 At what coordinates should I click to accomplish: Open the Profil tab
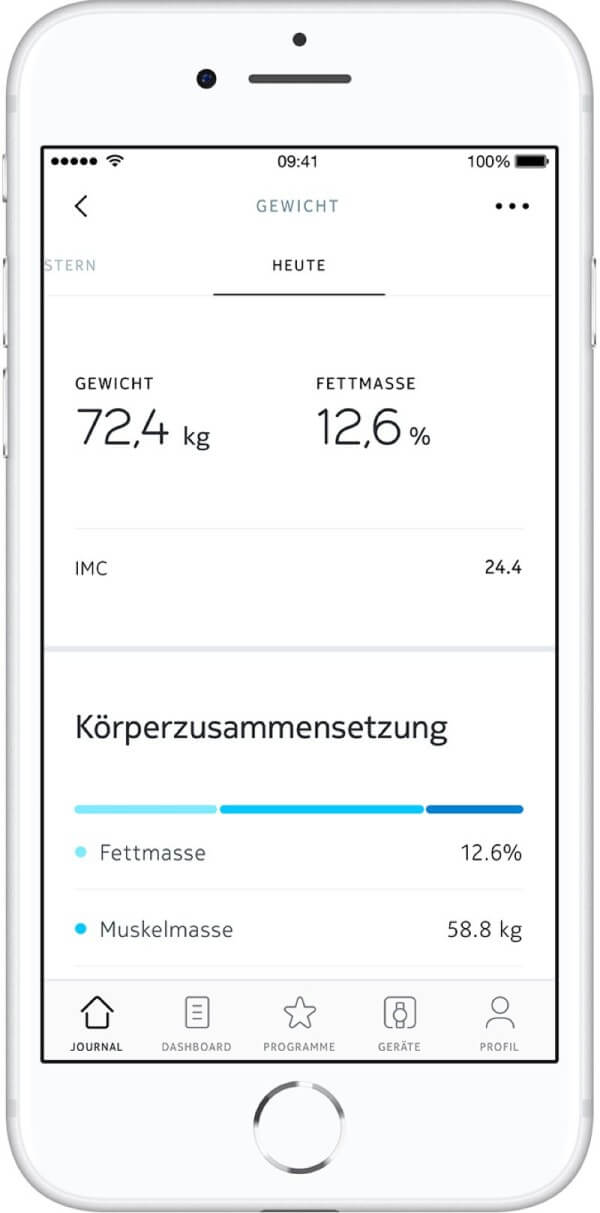499,1024
